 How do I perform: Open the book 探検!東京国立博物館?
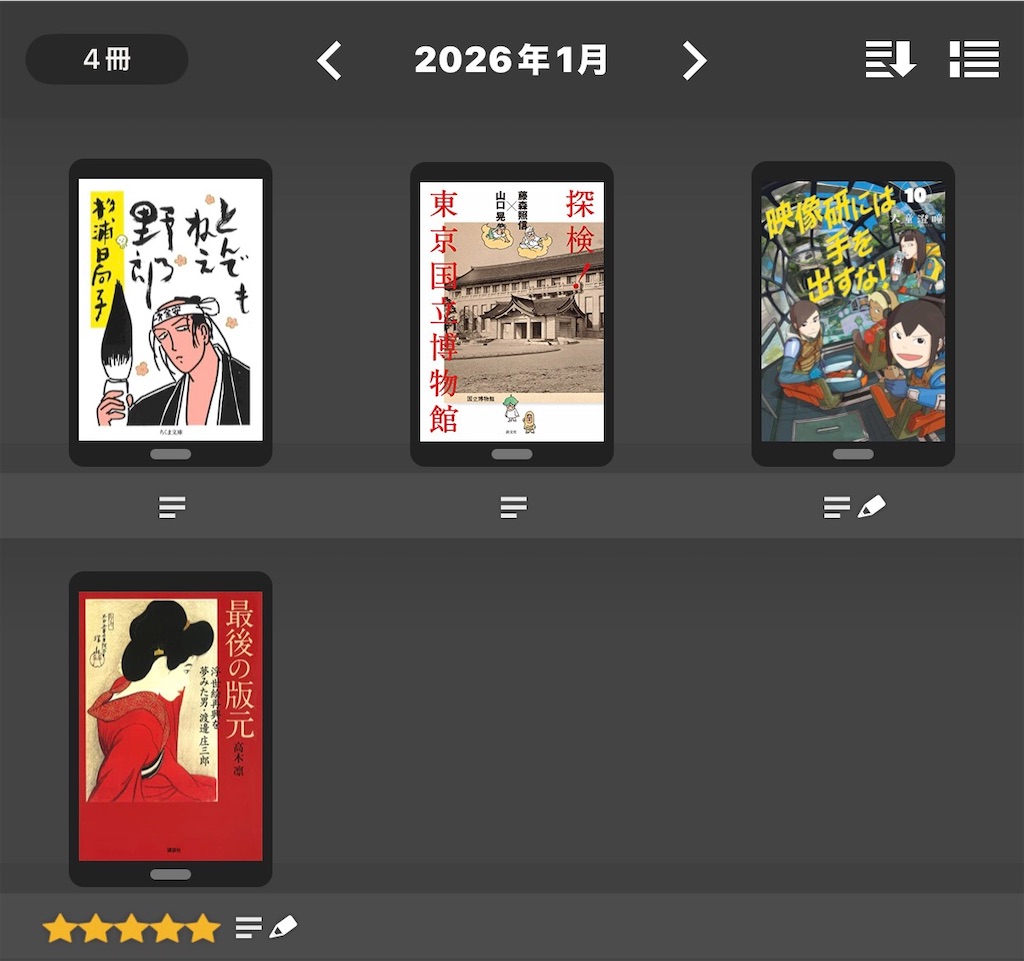pos(512,312)
